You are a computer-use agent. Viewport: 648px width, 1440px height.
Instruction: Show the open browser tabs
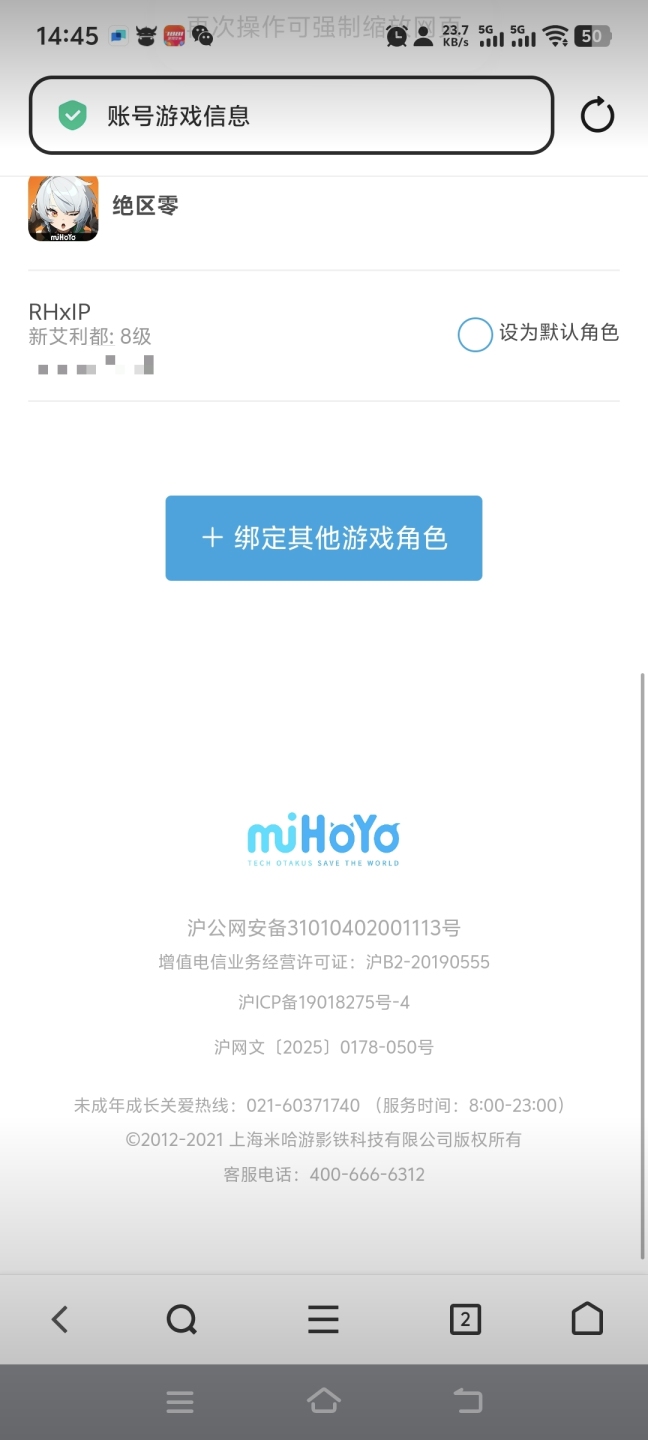465,1320
